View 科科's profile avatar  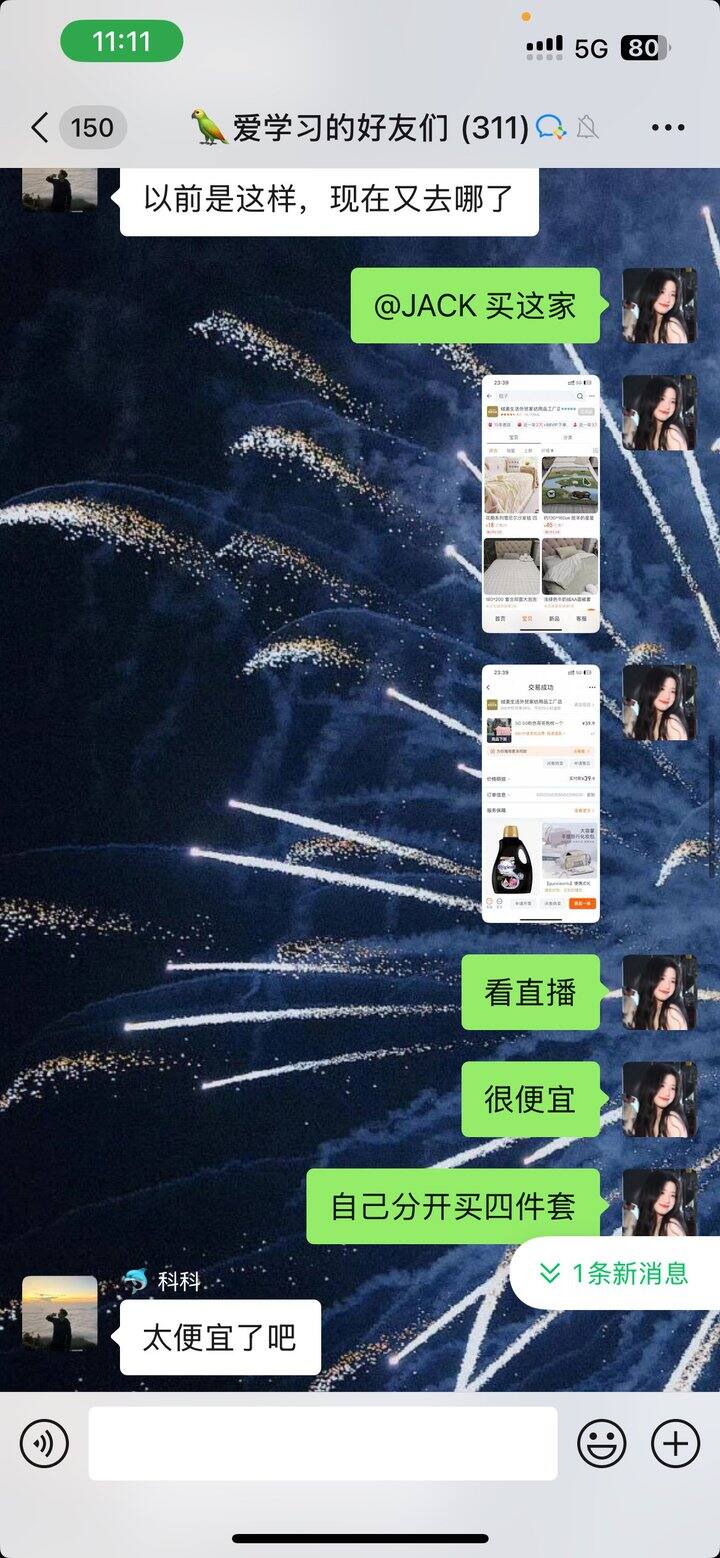pyautogui.click(x=60, y=1313)
